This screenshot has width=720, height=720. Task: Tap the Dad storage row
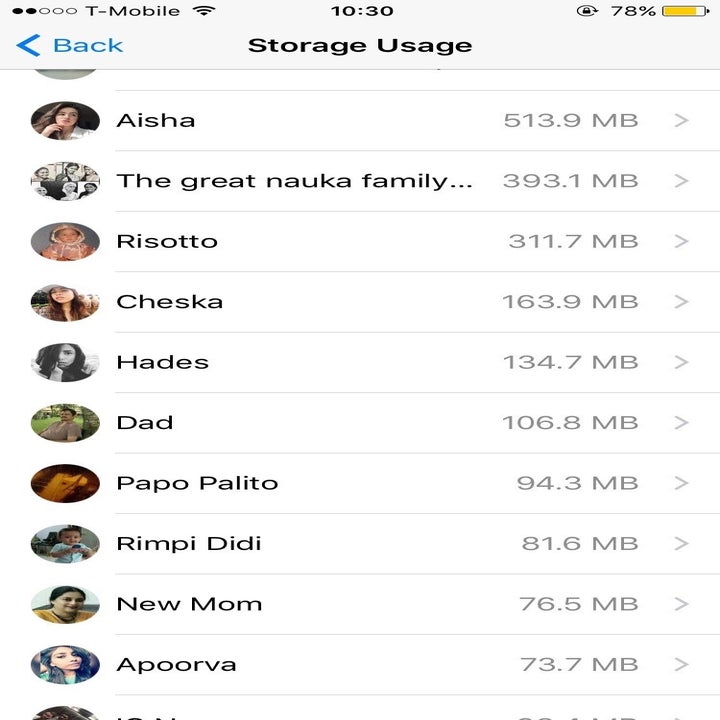point(360,423)
